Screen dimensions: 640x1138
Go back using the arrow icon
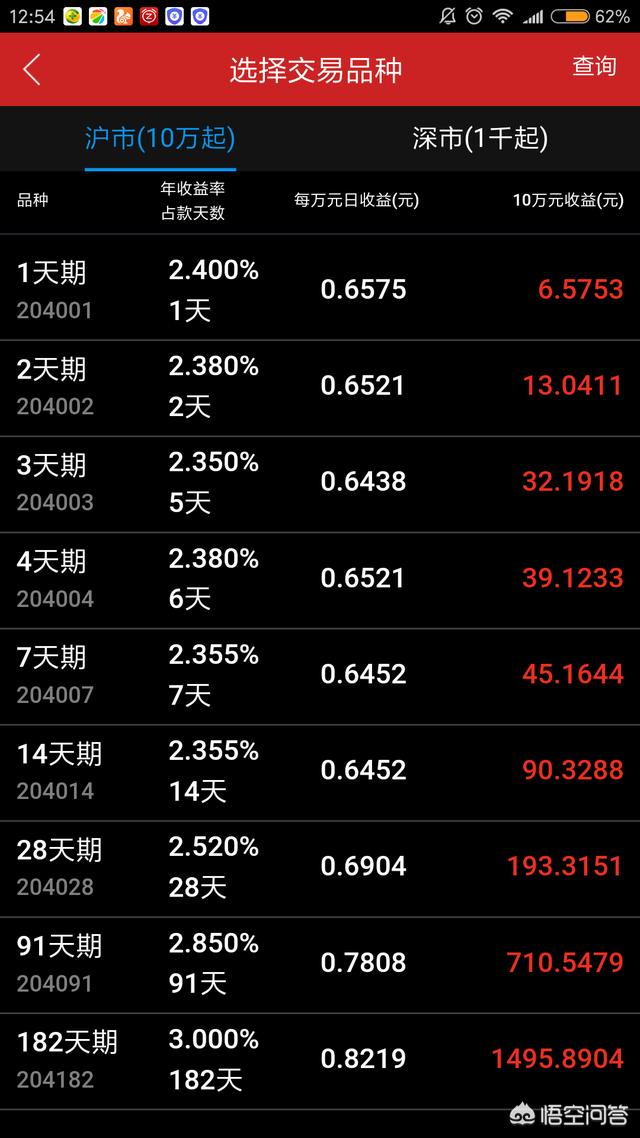point(31,70)
